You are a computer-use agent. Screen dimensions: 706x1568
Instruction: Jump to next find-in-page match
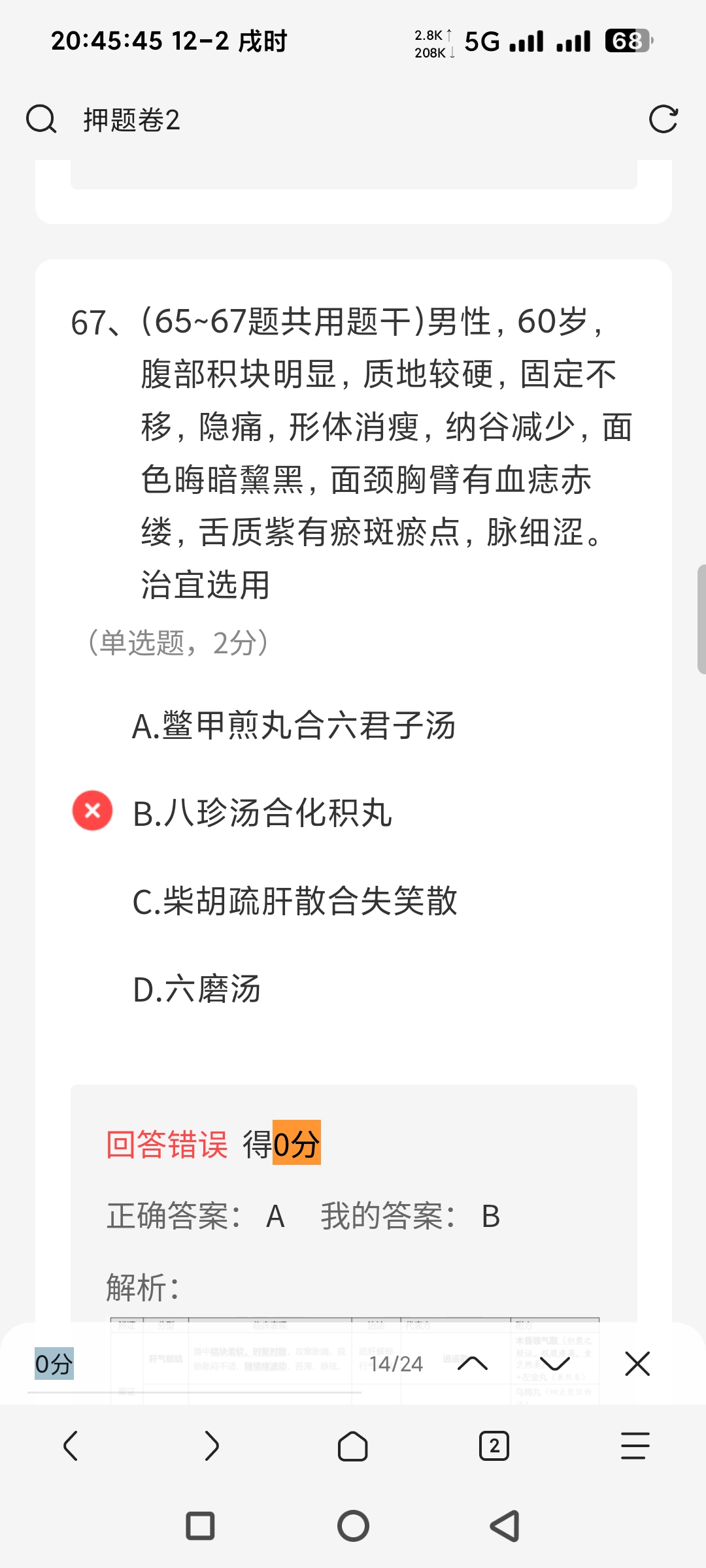(x=555, y=1364)
